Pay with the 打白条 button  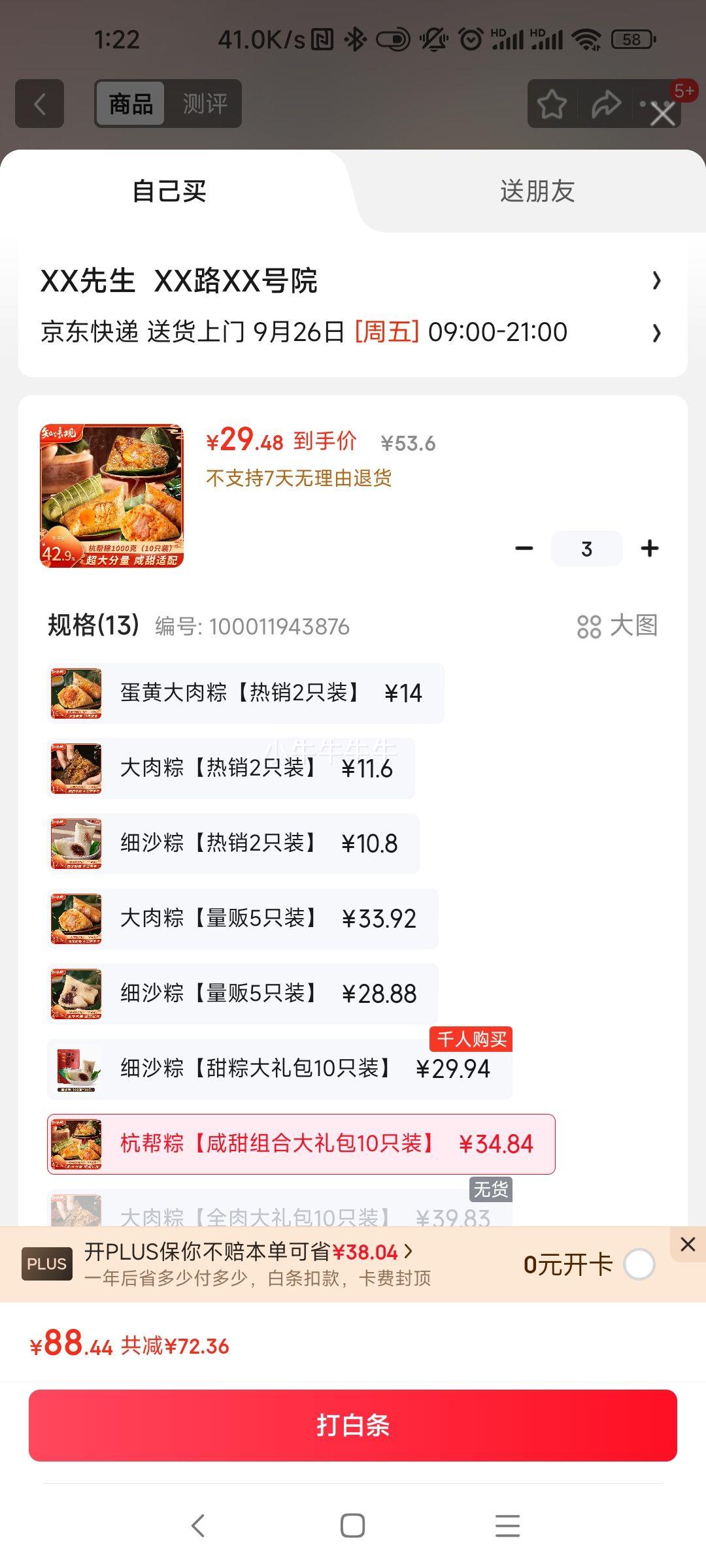pyautogui.click(x=353, y=1425)
